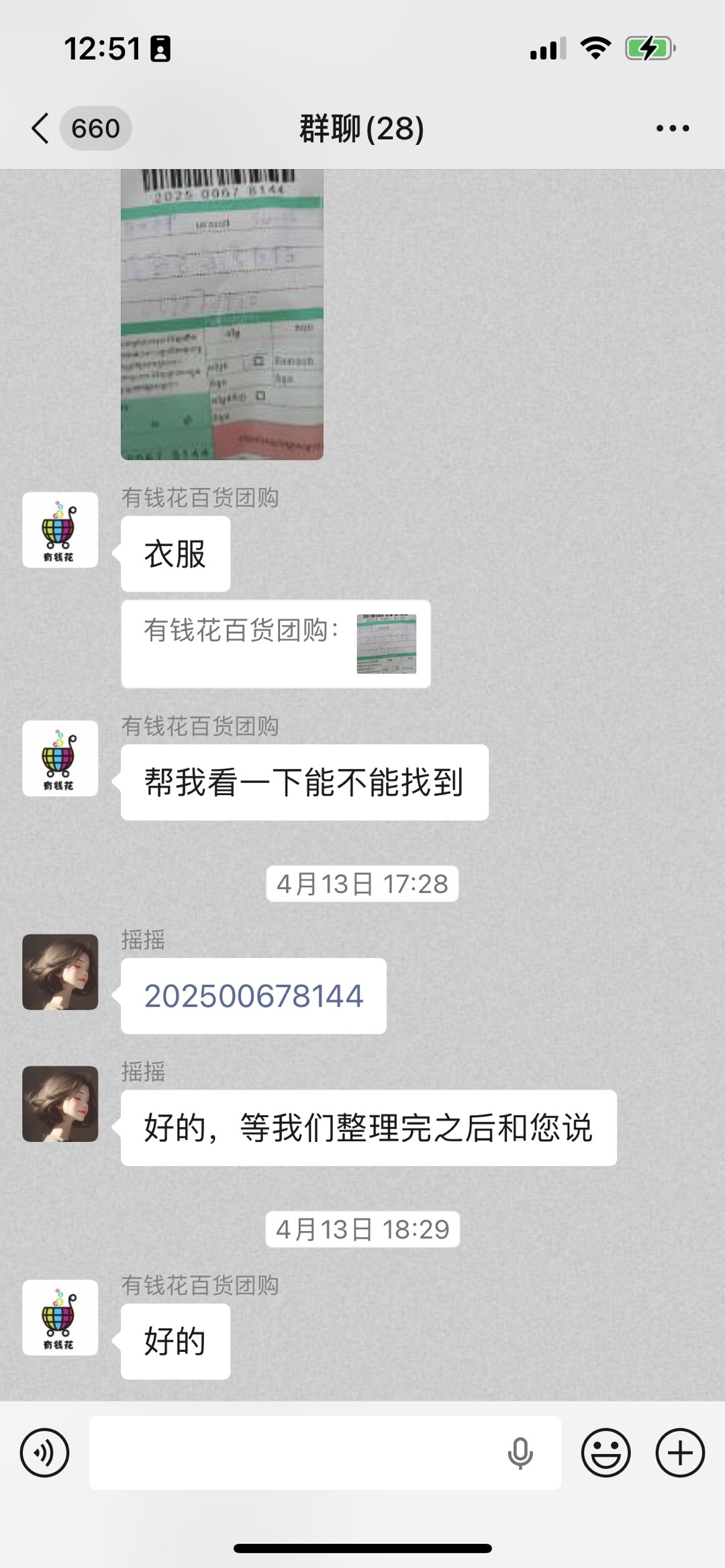Open the plus attachments menu

680,1453
